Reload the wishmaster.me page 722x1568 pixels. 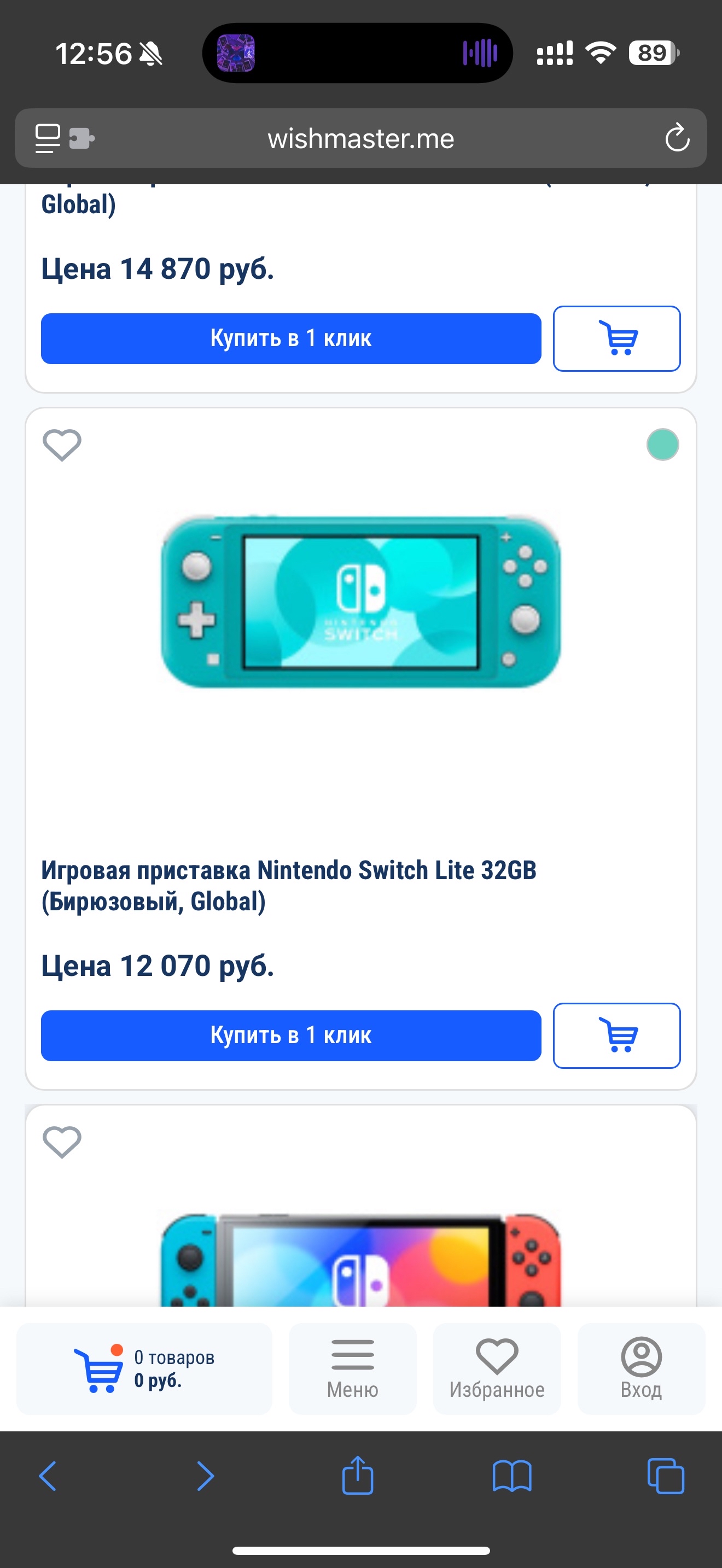pyautogui.click(x=677, y=138)
